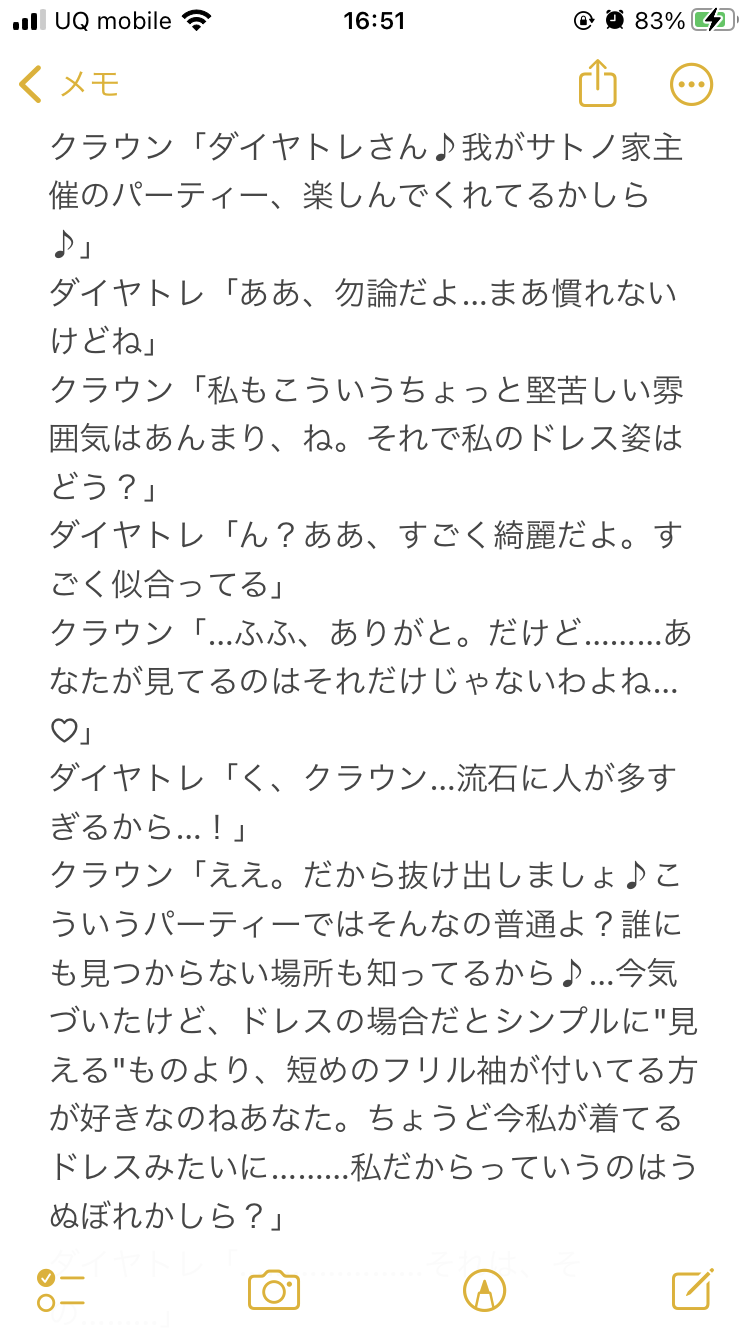750x1334 pixels.
Task: Open the more options menu
Action: pyautogui.click(x=691, y=85)
